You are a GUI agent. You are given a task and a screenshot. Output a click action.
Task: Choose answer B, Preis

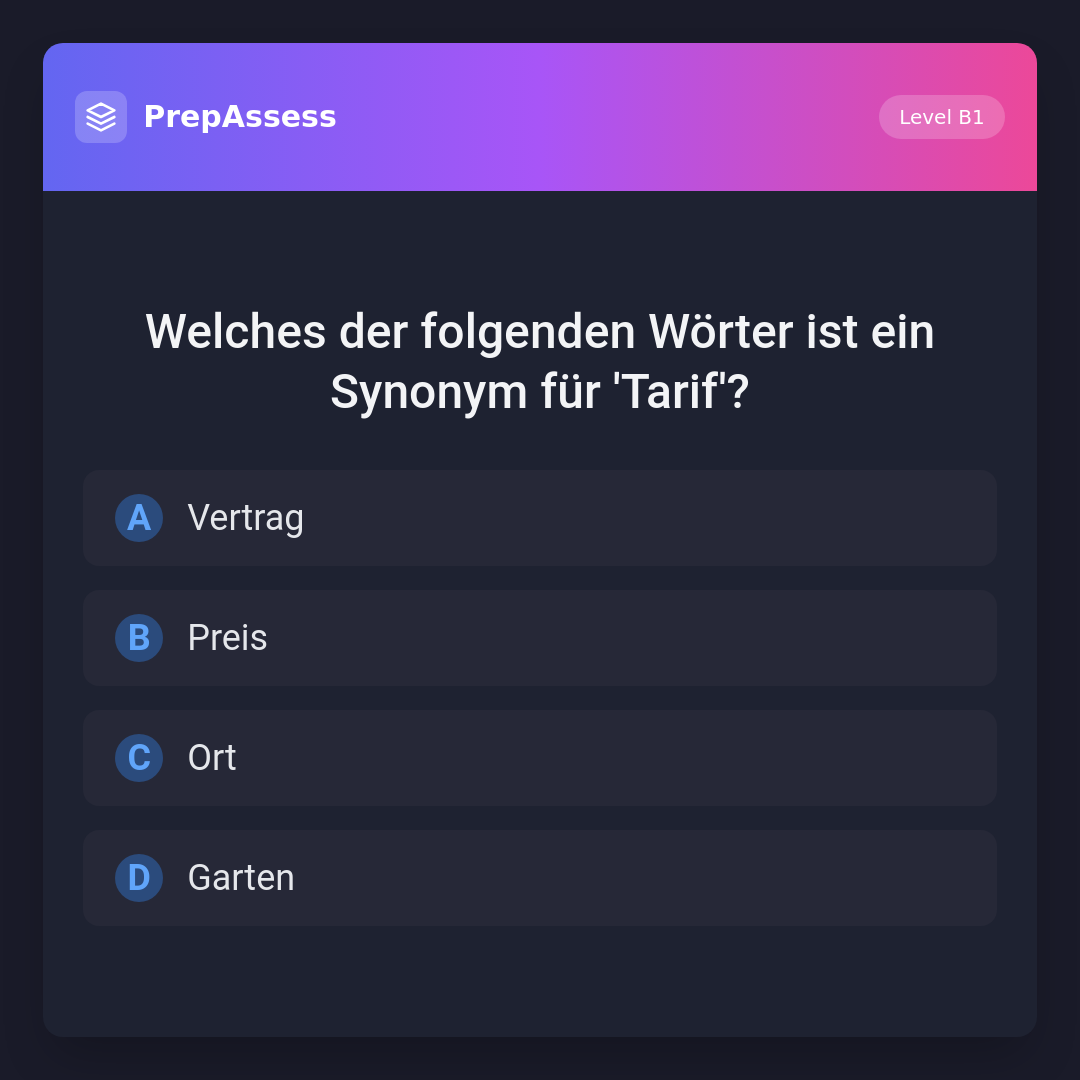coord(540,638)
